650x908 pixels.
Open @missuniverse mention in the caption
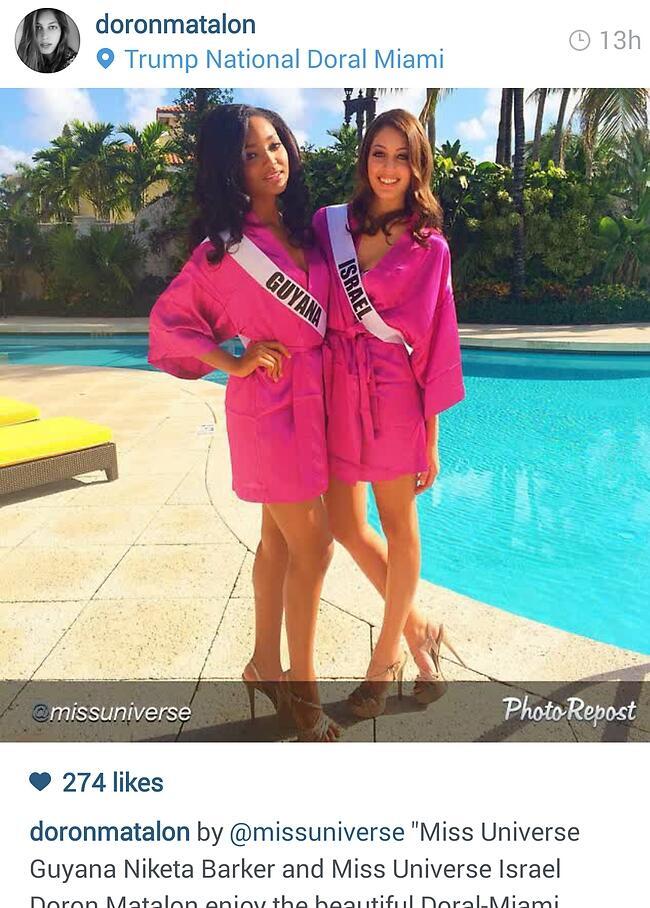tap(317, 832)
